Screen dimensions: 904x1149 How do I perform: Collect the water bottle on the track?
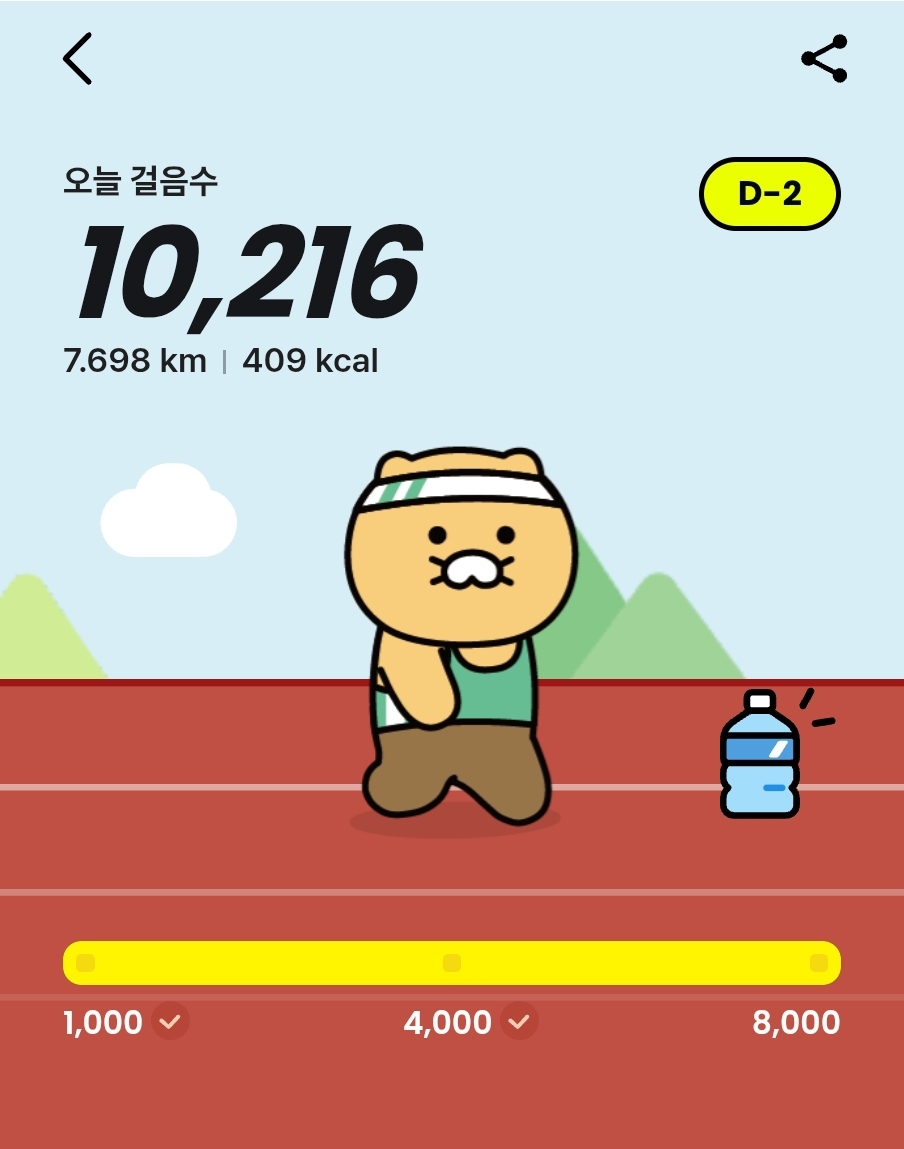[760, 755]
